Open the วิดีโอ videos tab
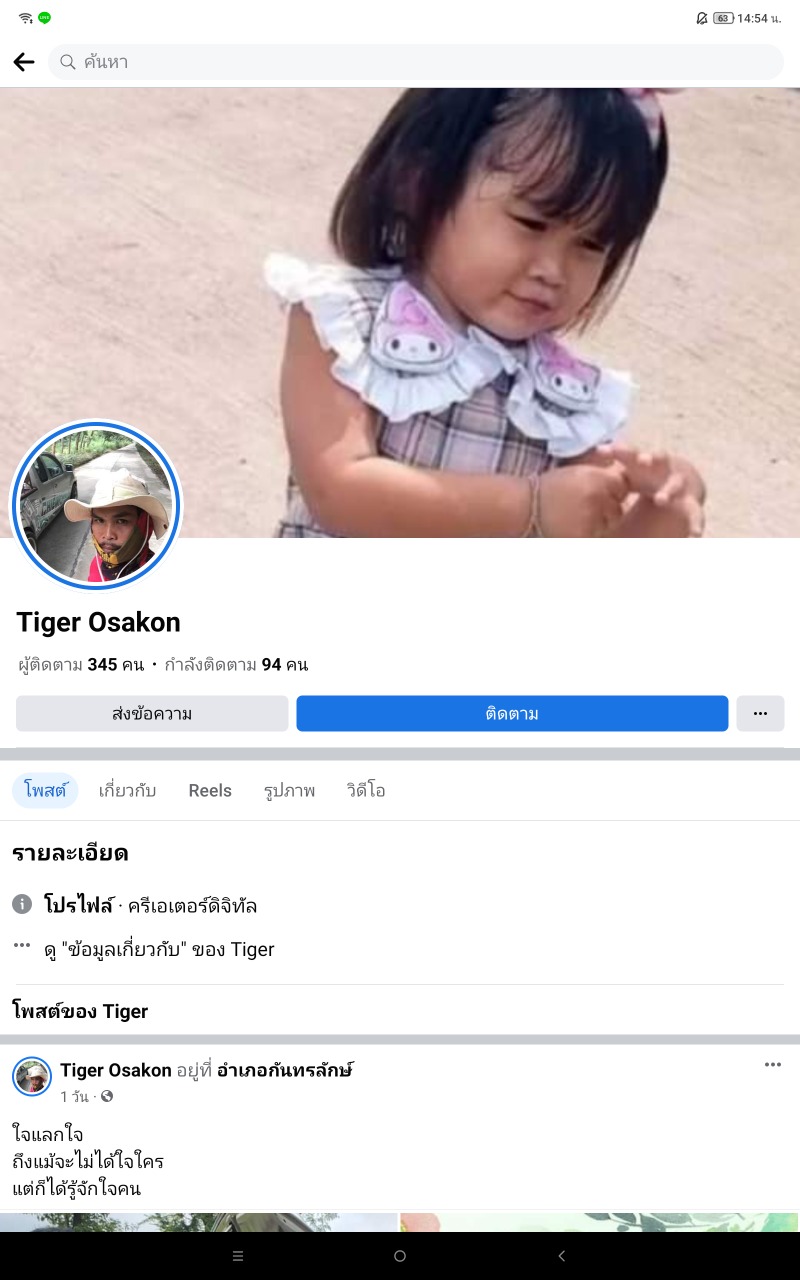The width and height of the screenshot is (800, 1280). click(366, 791)
